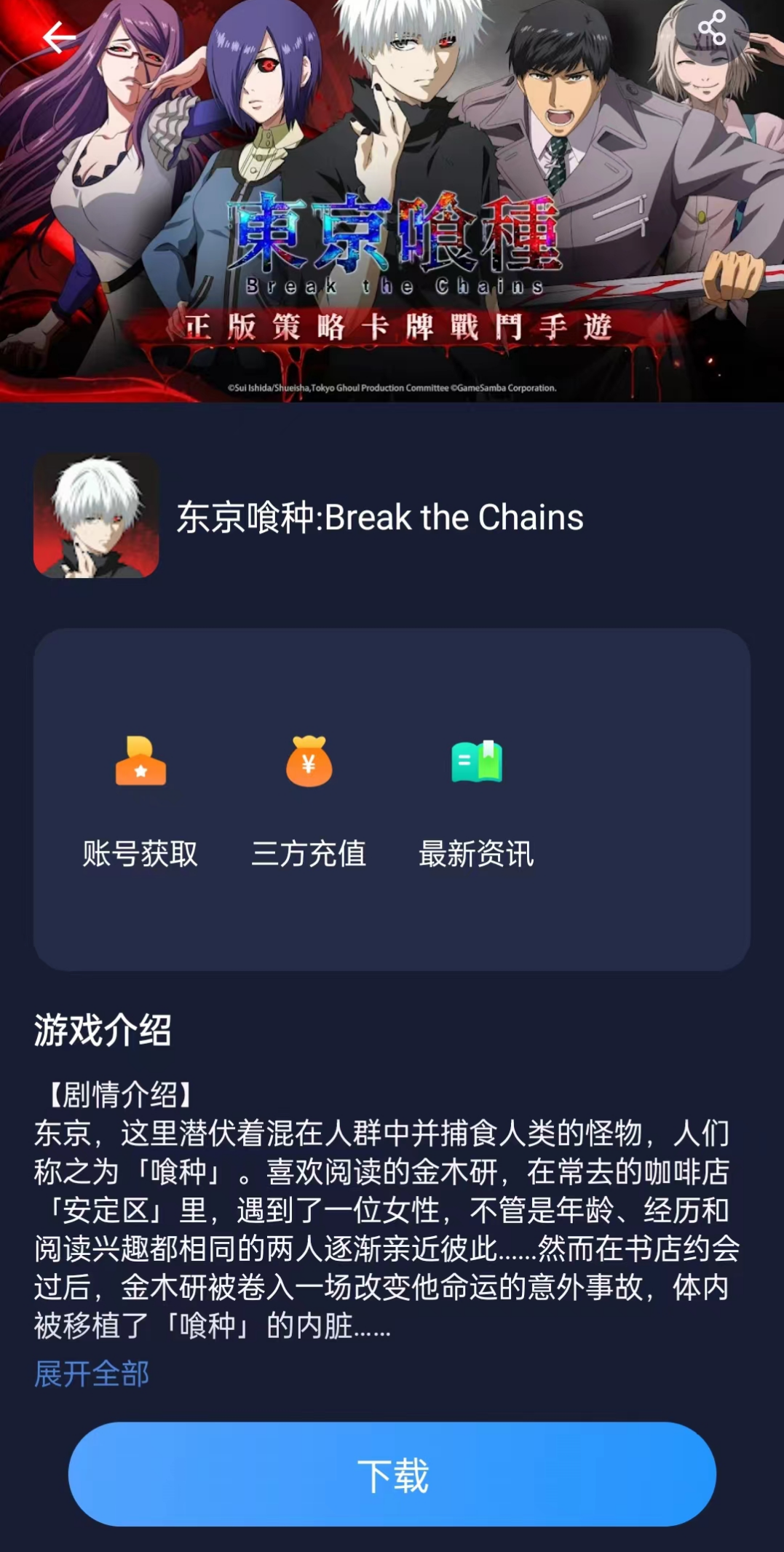Open 三方充值 third-party recharge

pos(309,801)
